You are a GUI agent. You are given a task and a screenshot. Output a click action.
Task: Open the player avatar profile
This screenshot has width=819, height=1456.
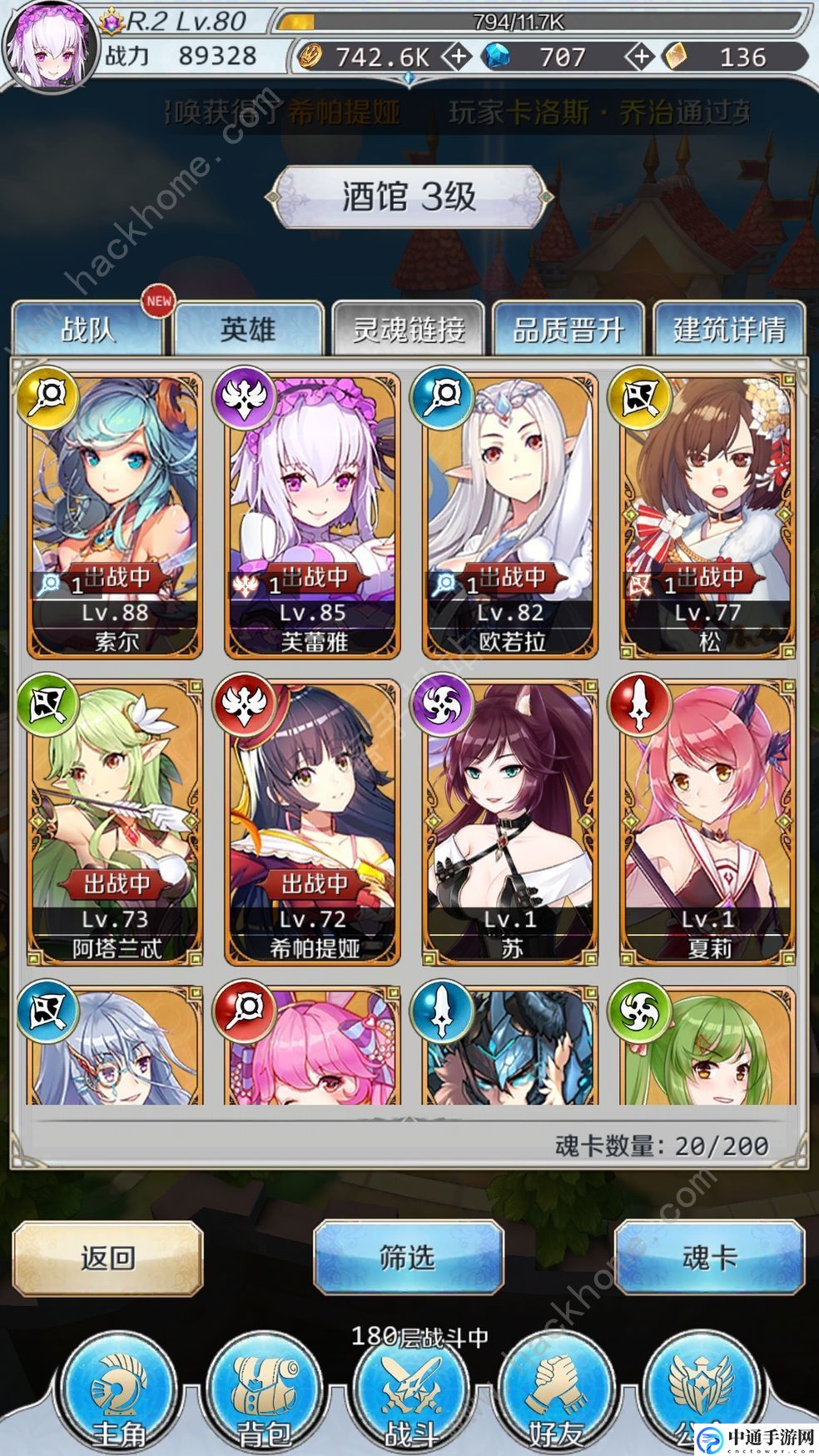48,46
